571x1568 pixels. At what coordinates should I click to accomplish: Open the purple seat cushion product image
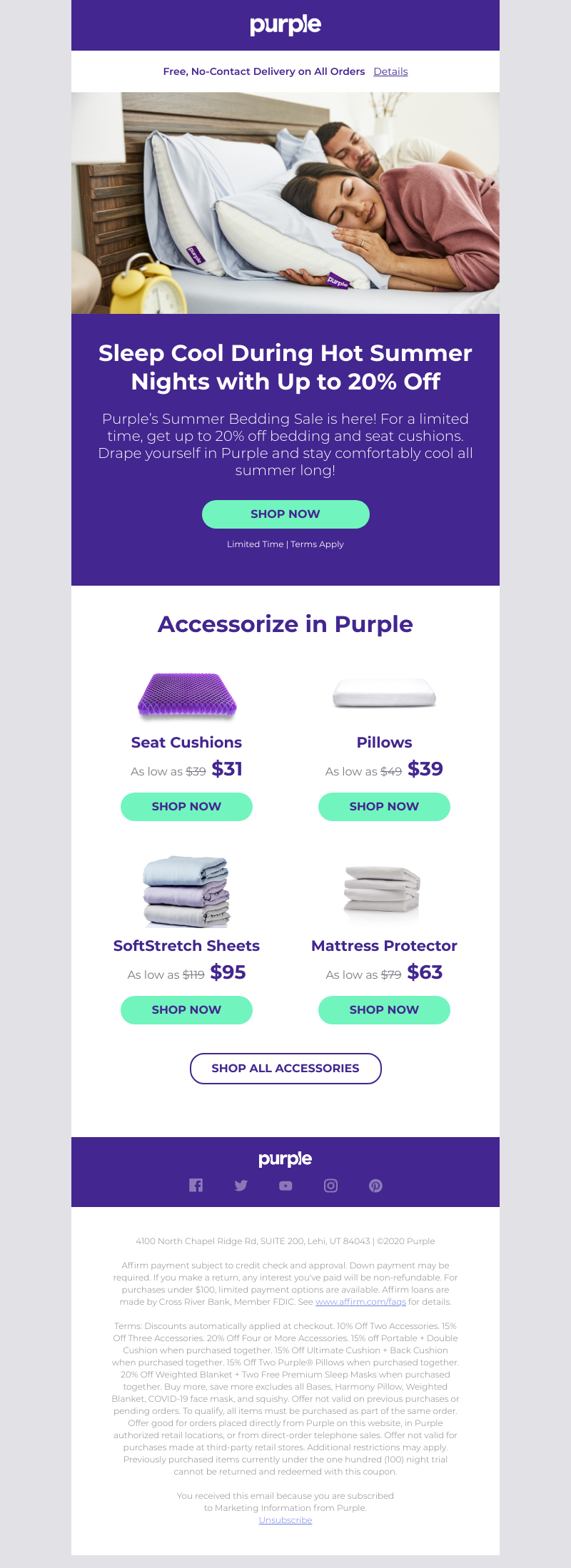186,696
